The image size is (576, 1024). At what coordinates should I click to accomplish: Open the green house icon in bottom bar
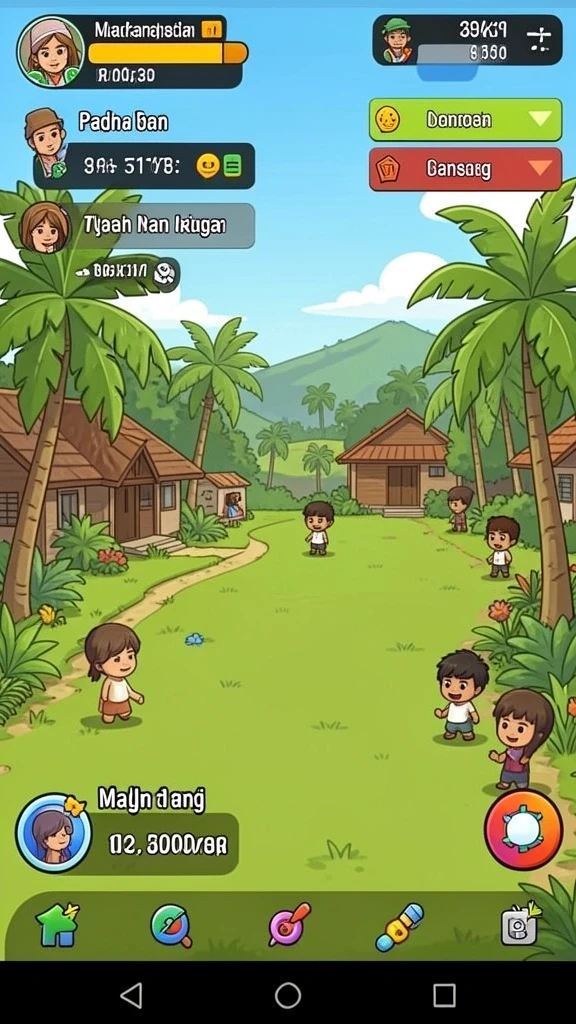pyautogui.click(x=57, y=924)
